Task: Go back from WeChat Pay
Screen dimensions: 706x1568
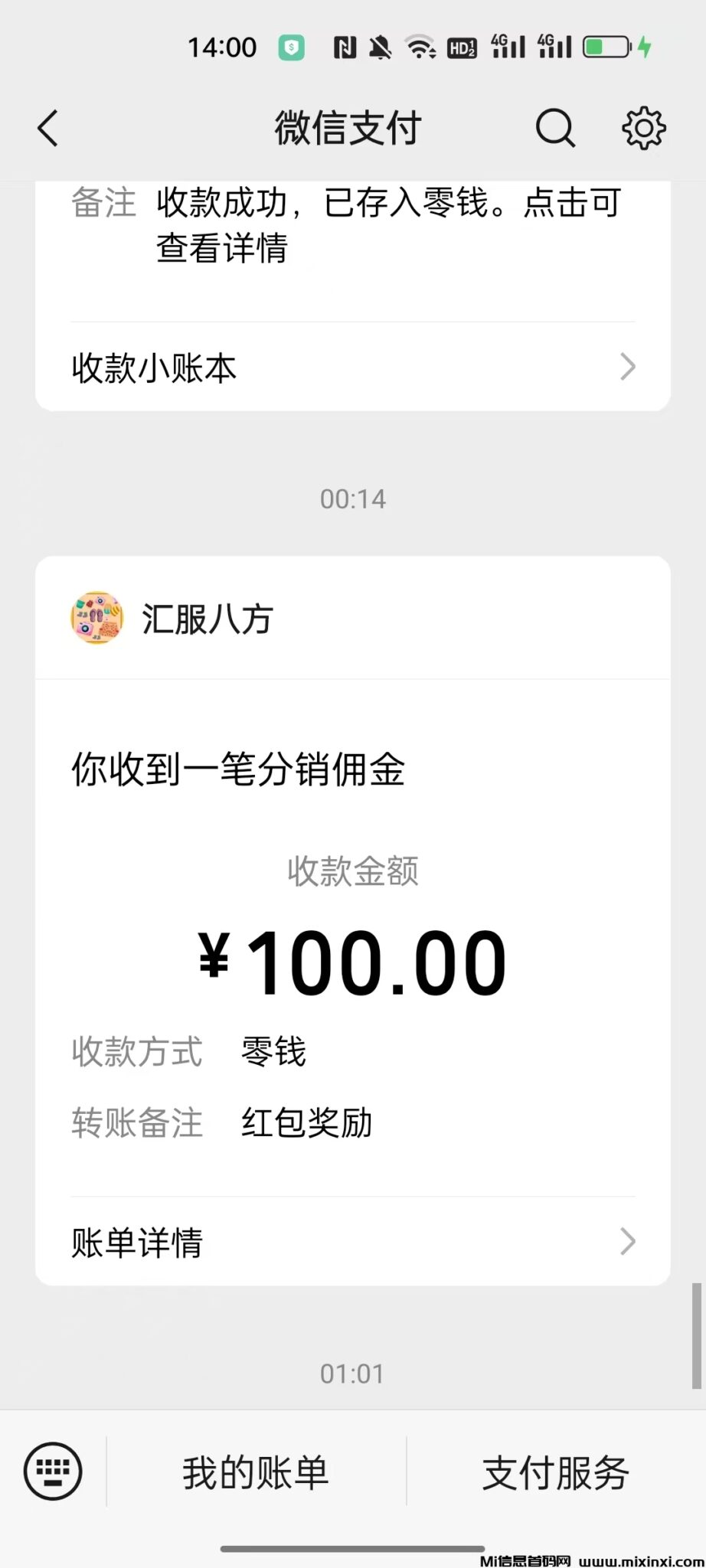Action: [48, 128]
